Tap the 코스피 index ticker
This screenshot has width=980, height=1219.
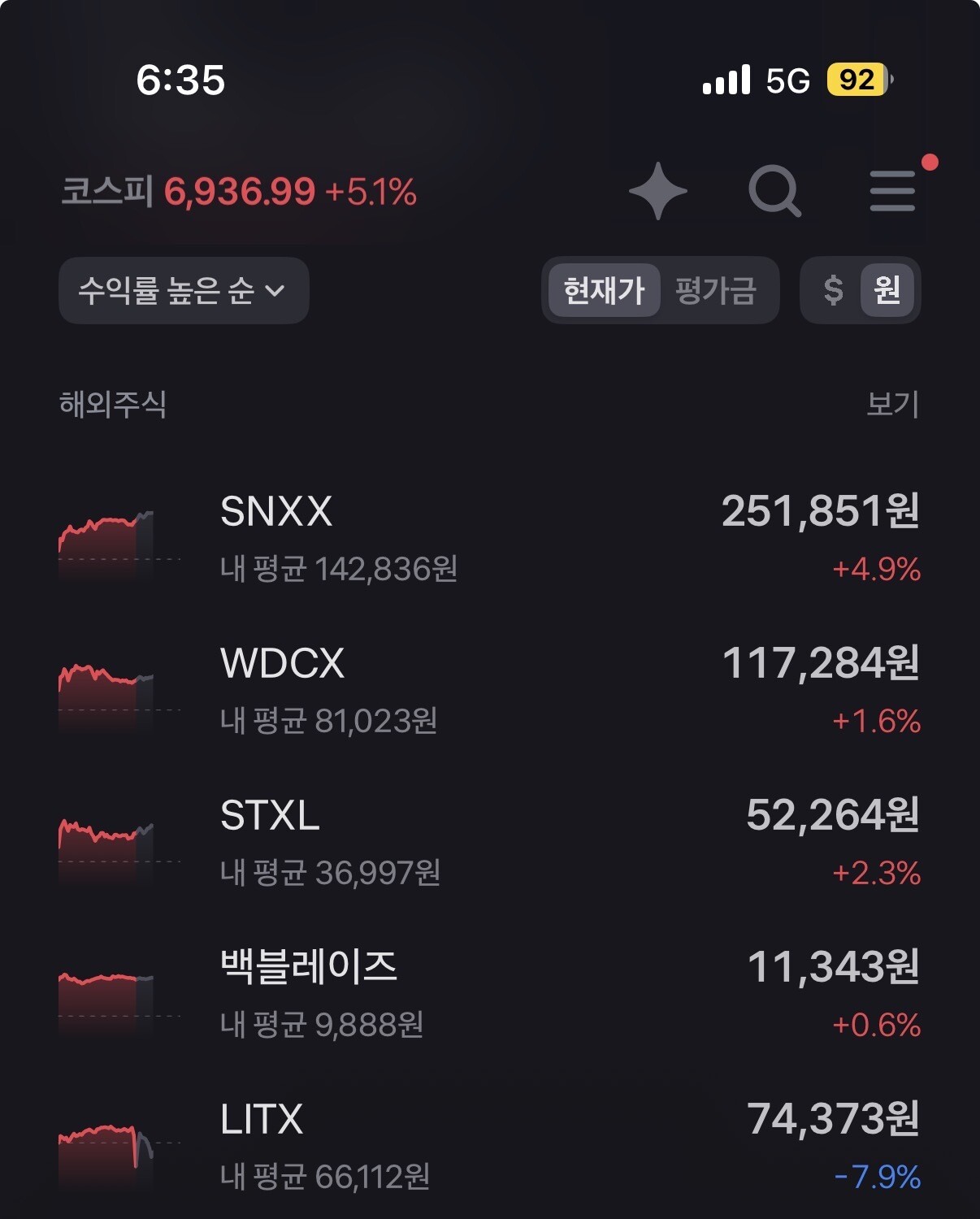(x=239, y=193)
